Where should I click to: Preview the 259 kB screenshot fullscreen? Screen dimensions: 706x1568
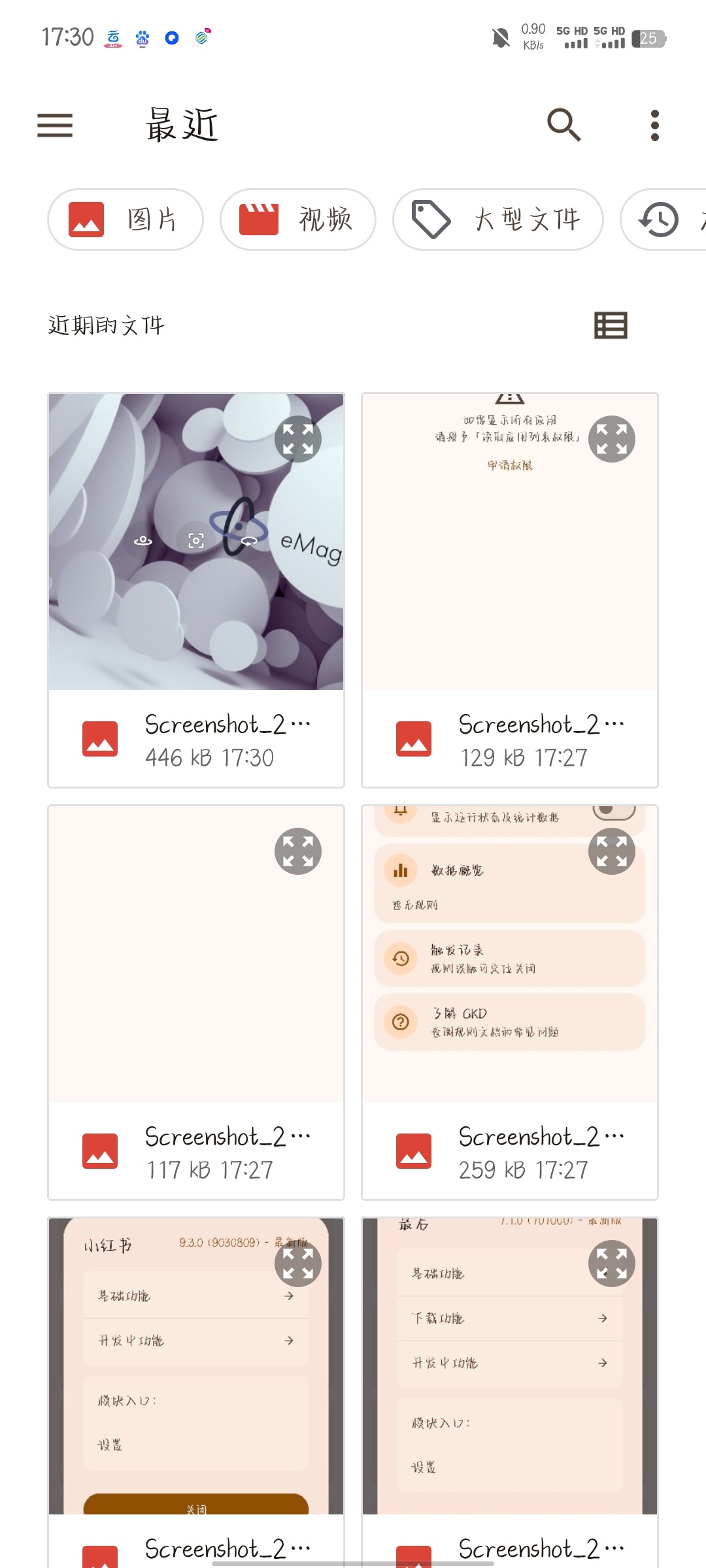tap(612, 851)
